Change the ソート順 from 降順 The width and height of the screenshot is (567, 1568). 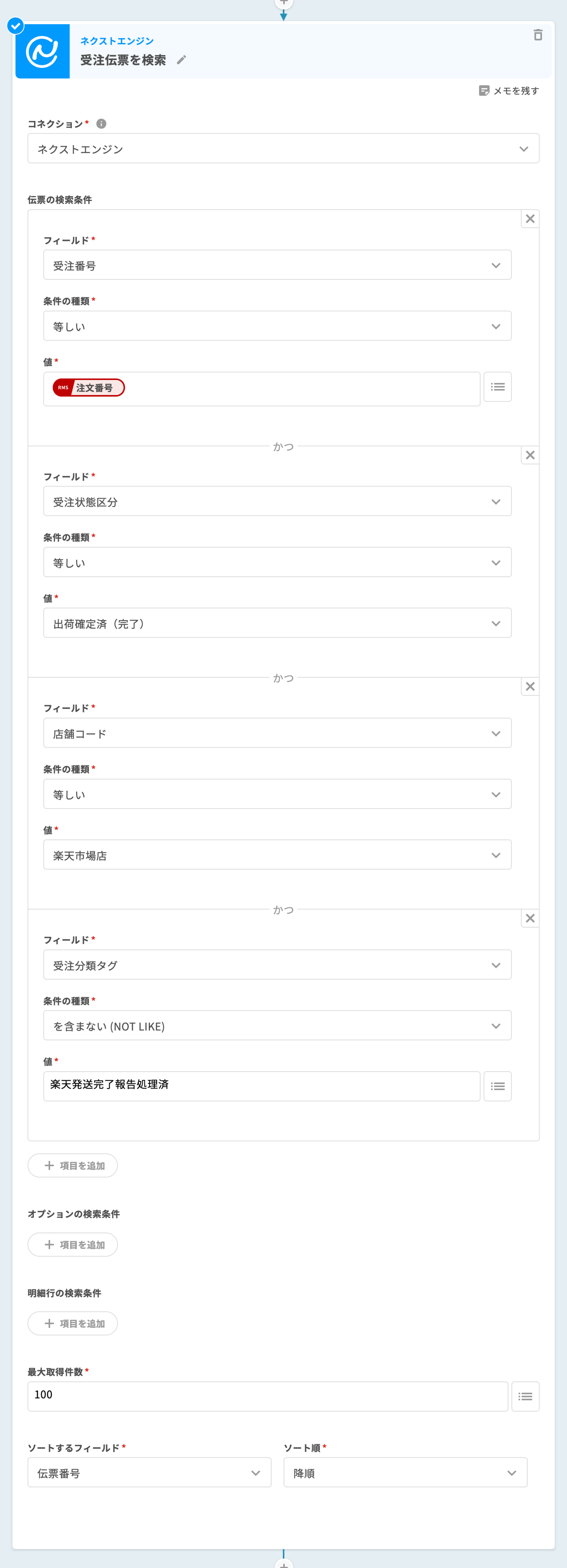tap(405, 1473)
